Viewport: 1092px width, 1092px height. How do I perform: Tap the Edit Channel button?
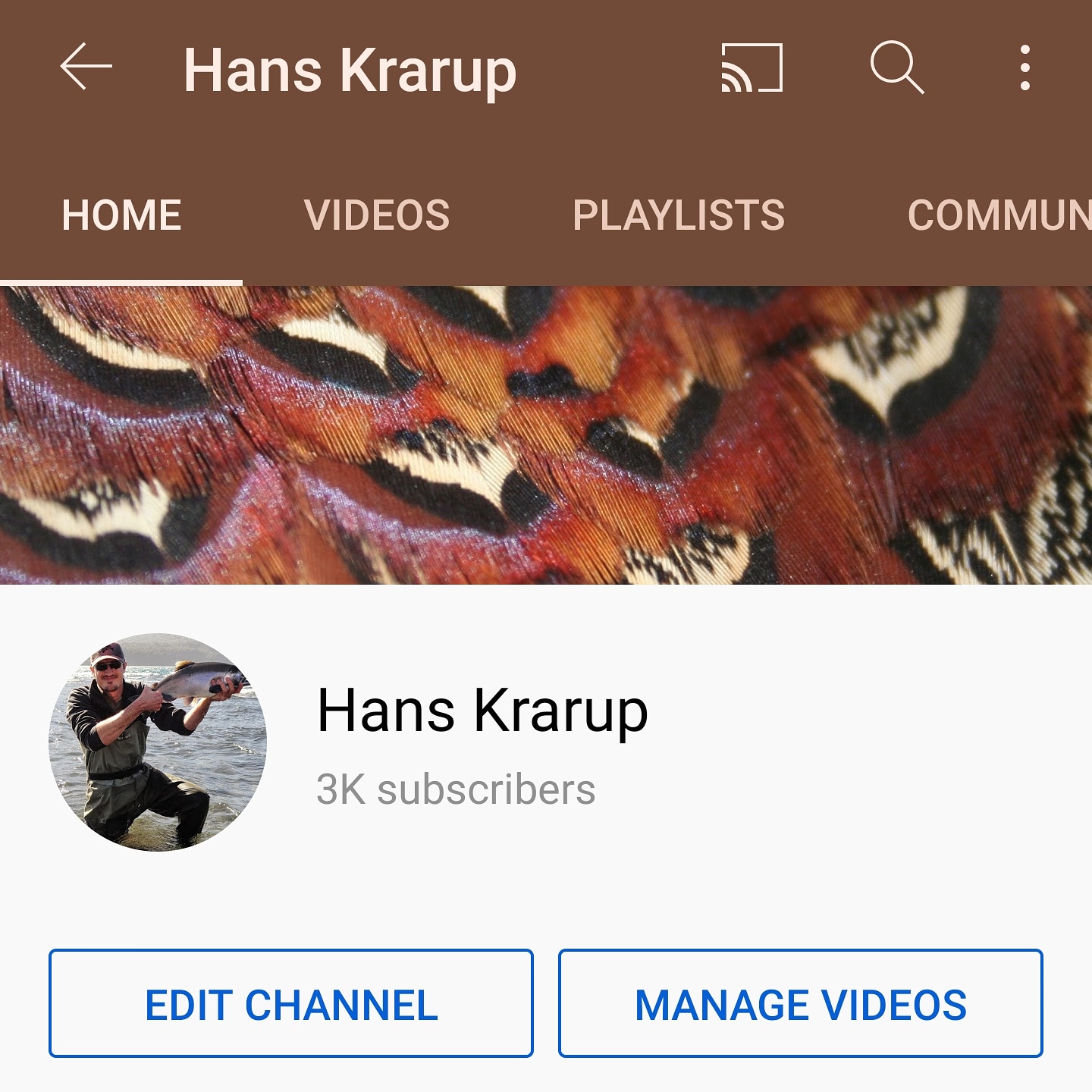(291, 1003)
